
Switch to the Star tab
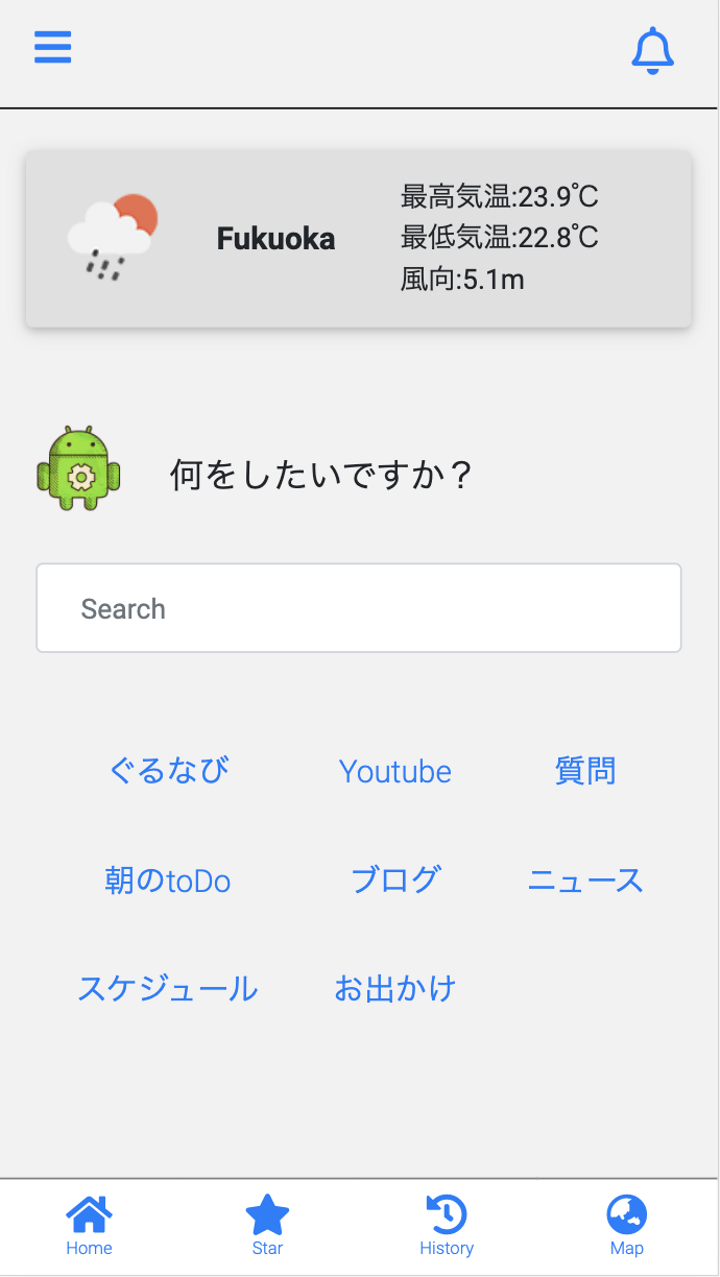(x=267, y=1226)
